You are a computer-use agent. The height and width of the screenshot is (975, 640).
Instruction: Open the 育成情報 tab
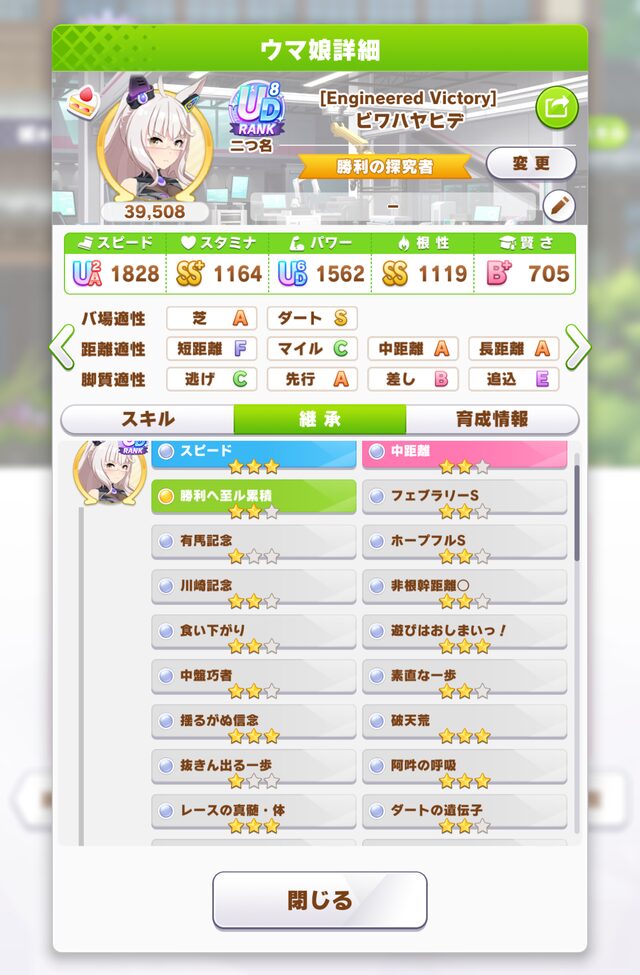[x=492, y=419]
